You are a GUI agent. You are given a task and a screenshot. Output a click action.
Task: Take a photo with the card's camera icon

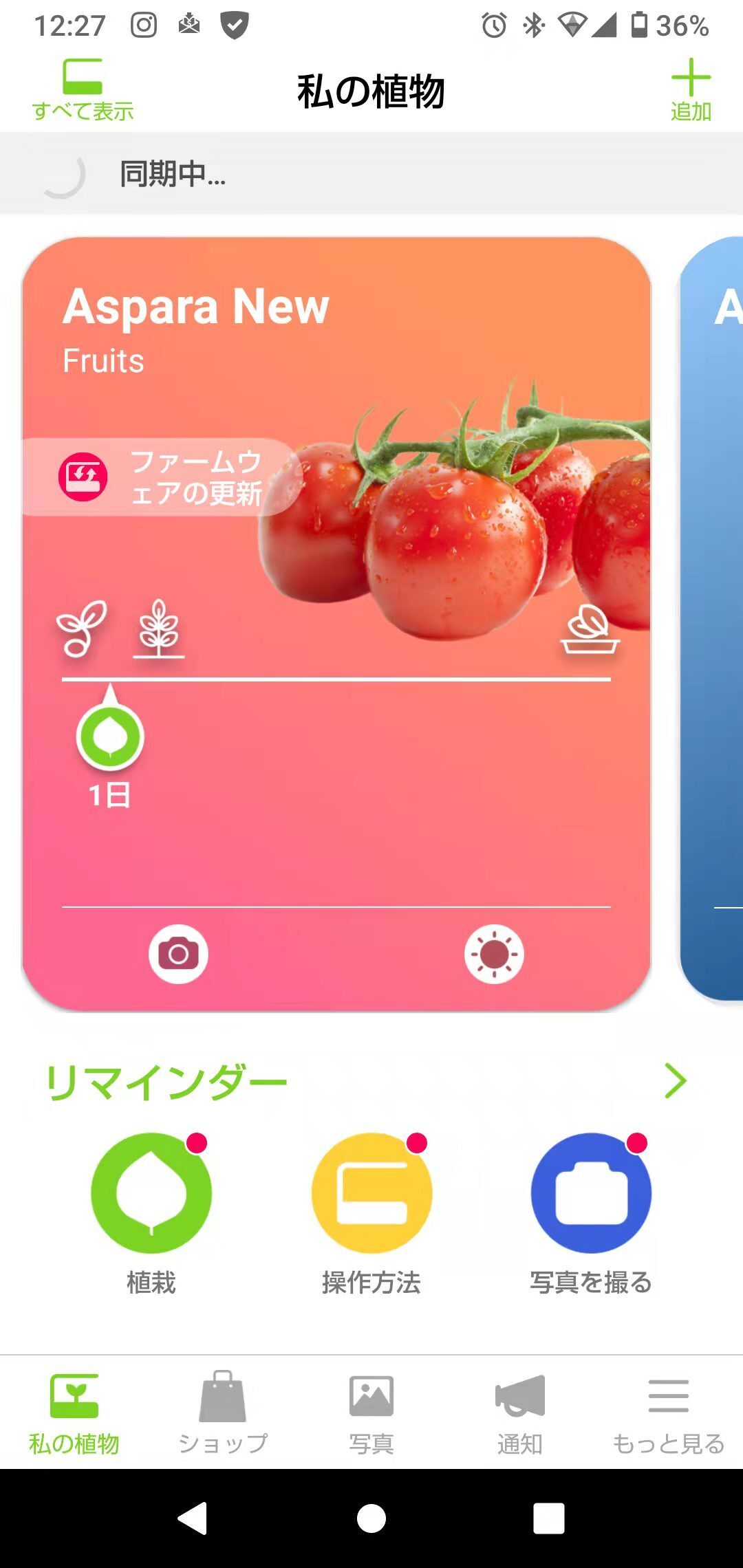click(178, 954)
